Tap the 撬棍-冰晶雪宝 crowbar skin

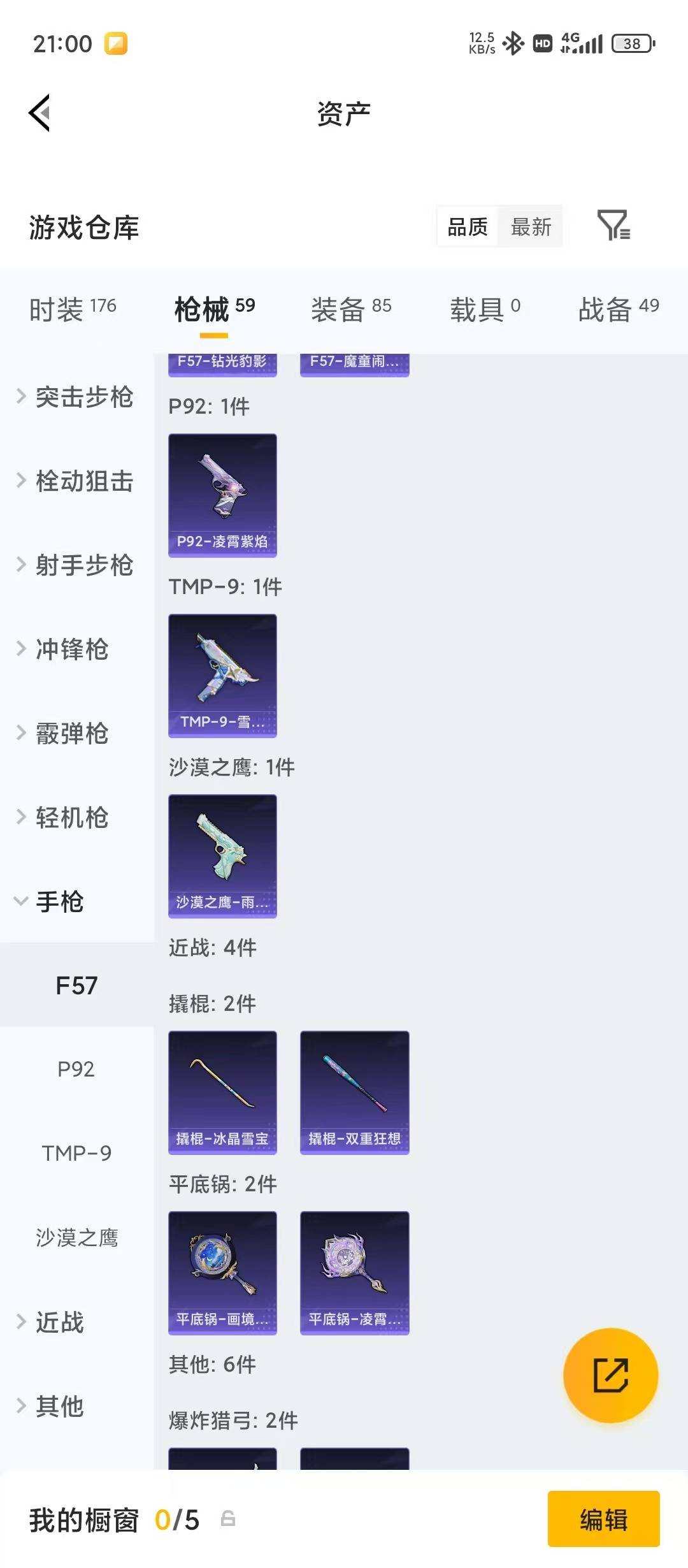click(222, 1091)
